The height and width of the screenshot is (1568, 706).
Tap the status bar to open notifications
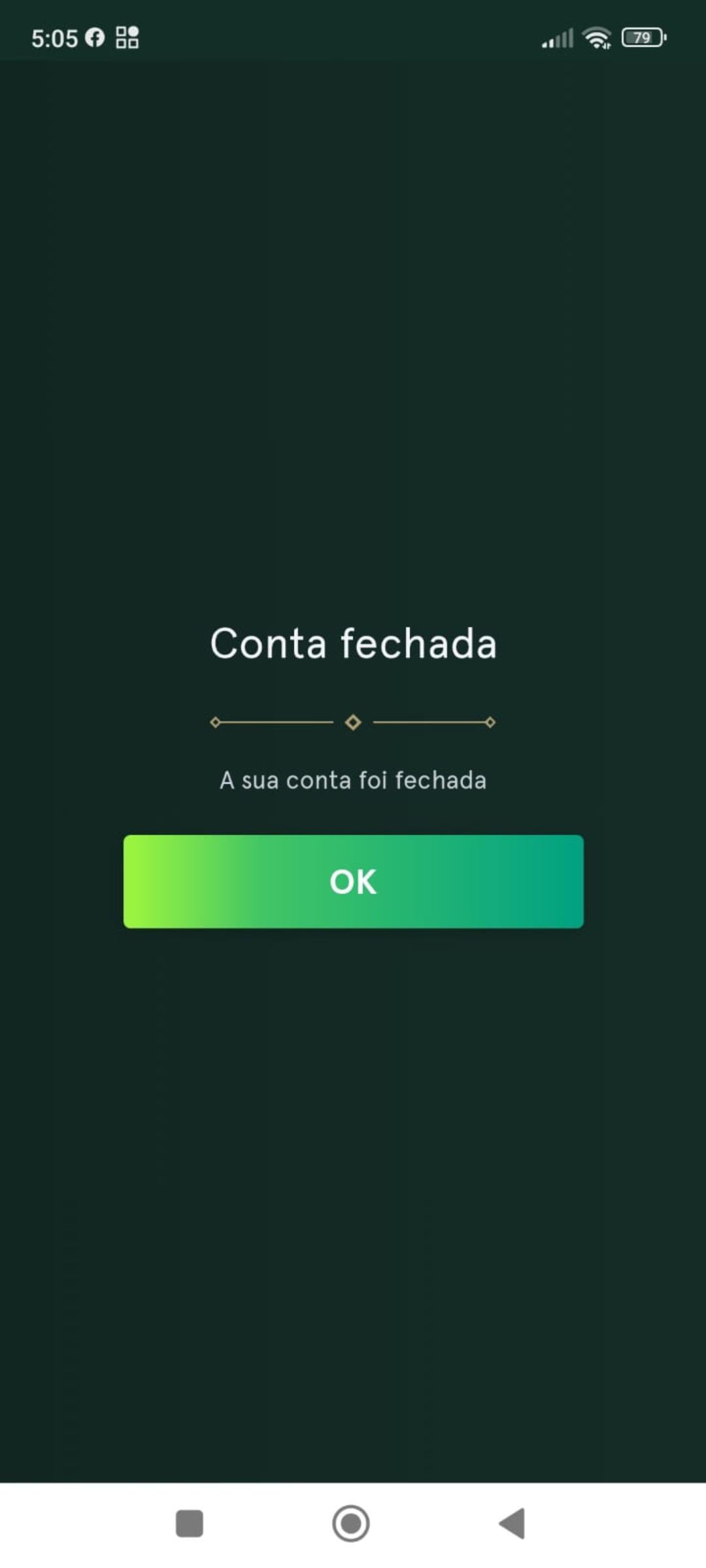tap(353, 37)
